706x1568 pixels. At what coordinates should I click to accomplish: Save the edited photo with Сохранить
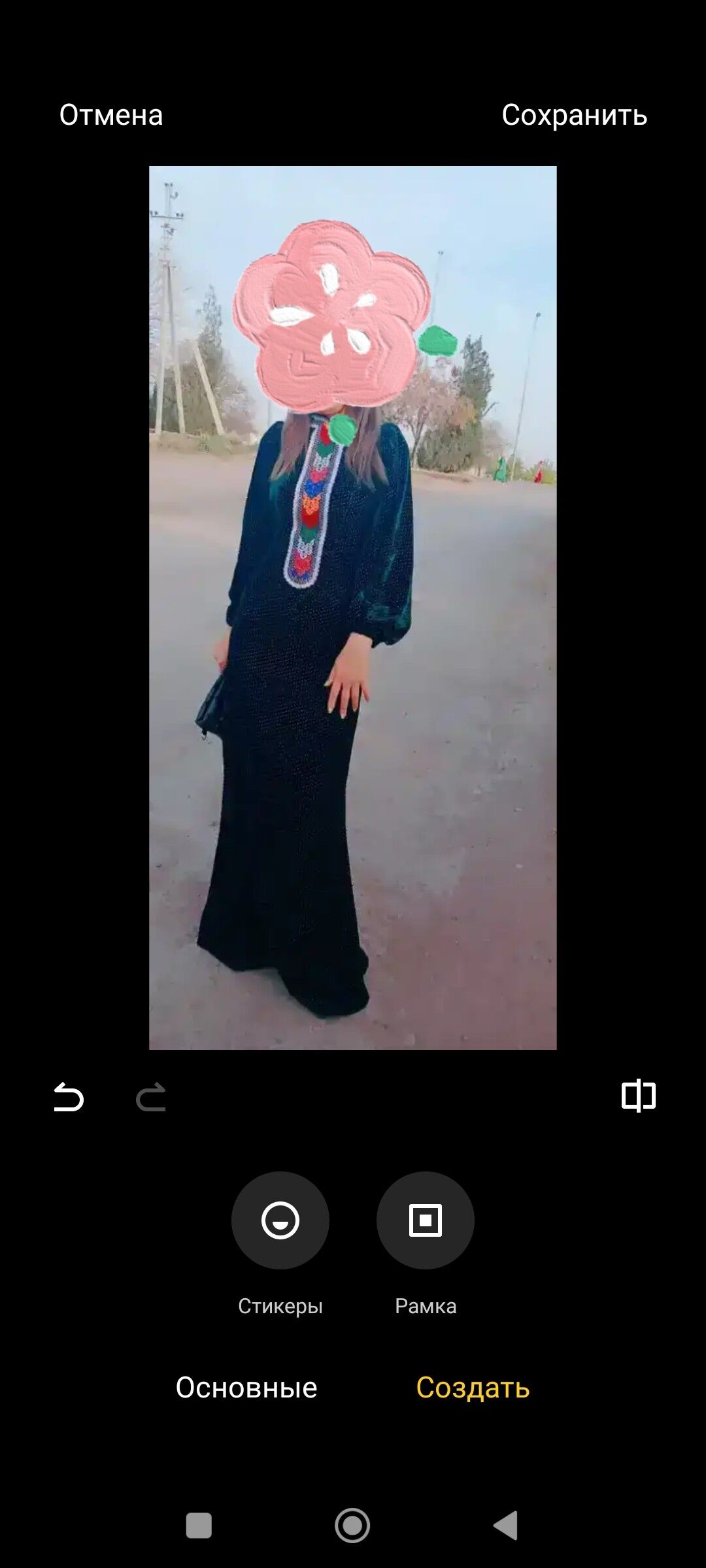pyautogui.click(x=574, y=115)
